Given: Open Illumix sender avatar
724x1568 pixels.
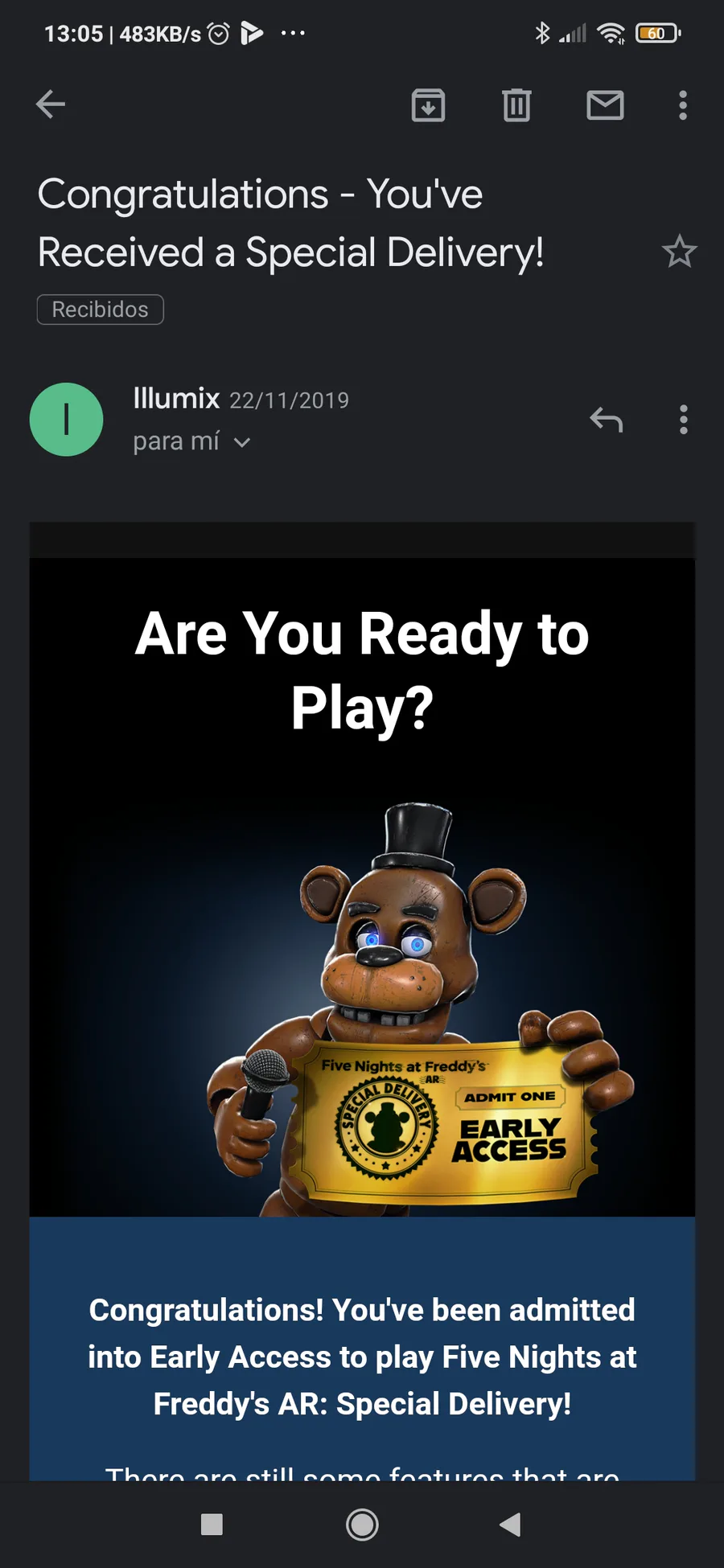Looking at the screenshot, I should 67,420.
